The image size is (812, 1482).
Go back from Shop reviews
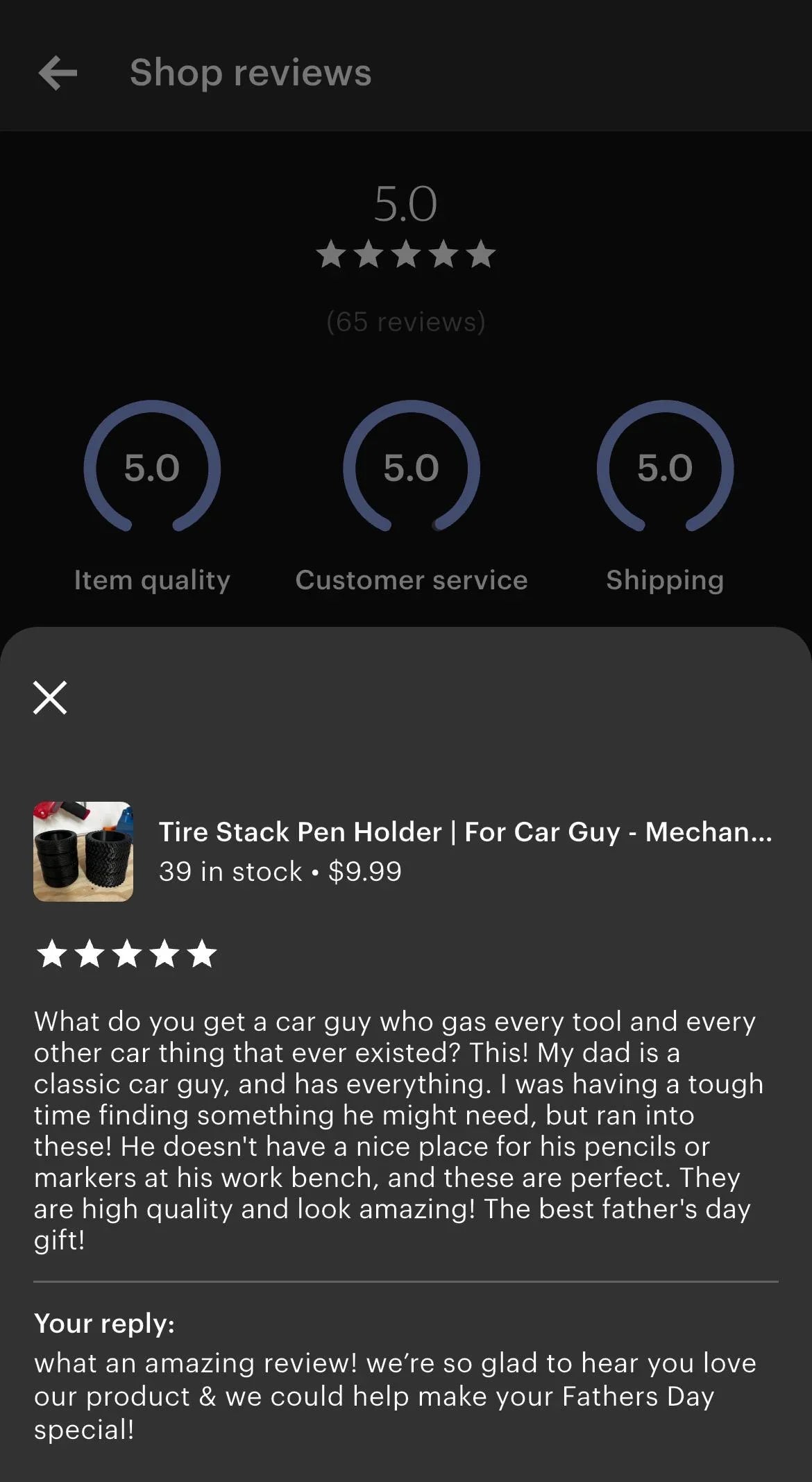point(58,73)
